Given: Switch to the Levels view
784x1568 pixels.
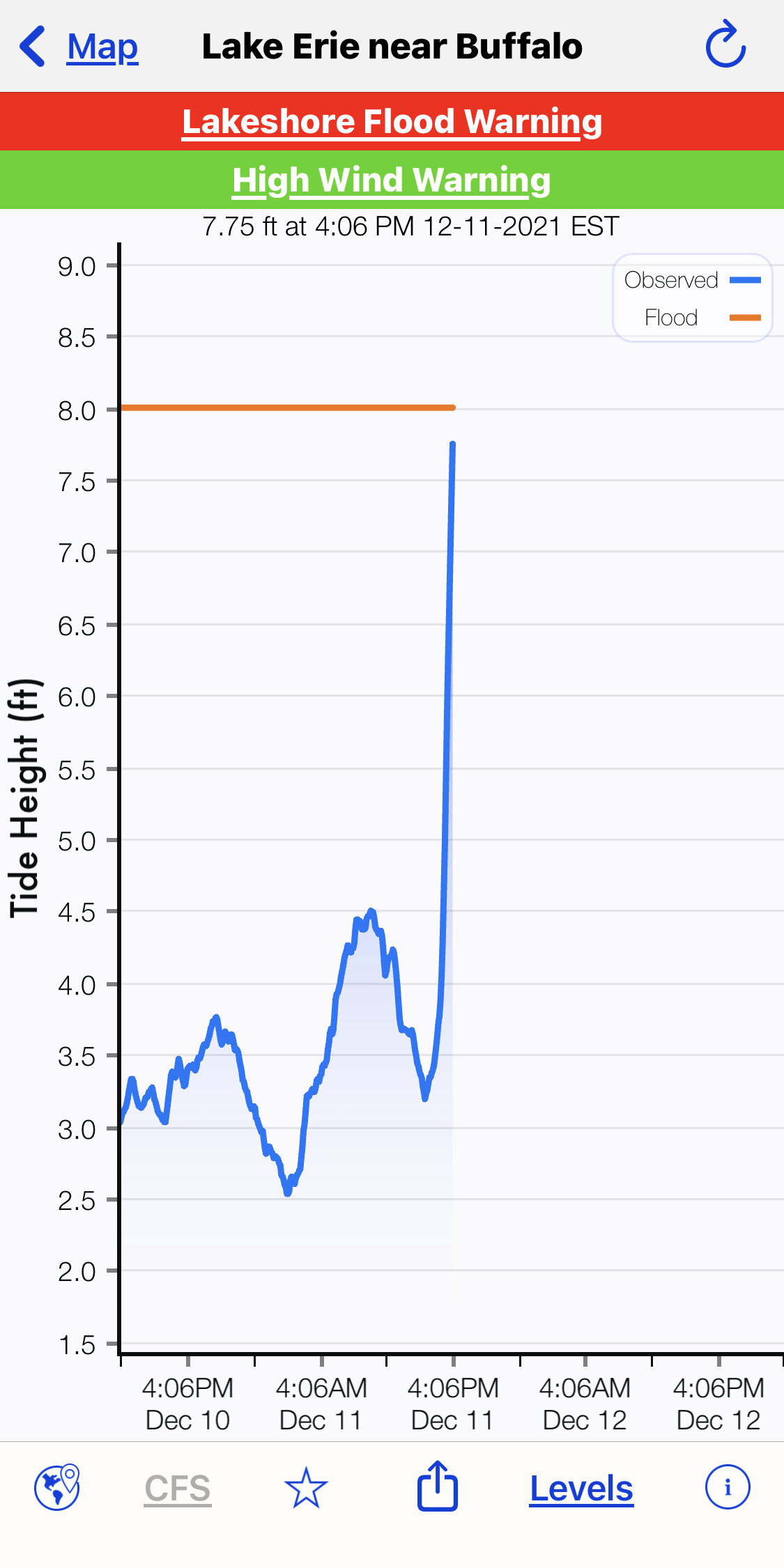Looking at the screenshot, I should [581, 1489].
